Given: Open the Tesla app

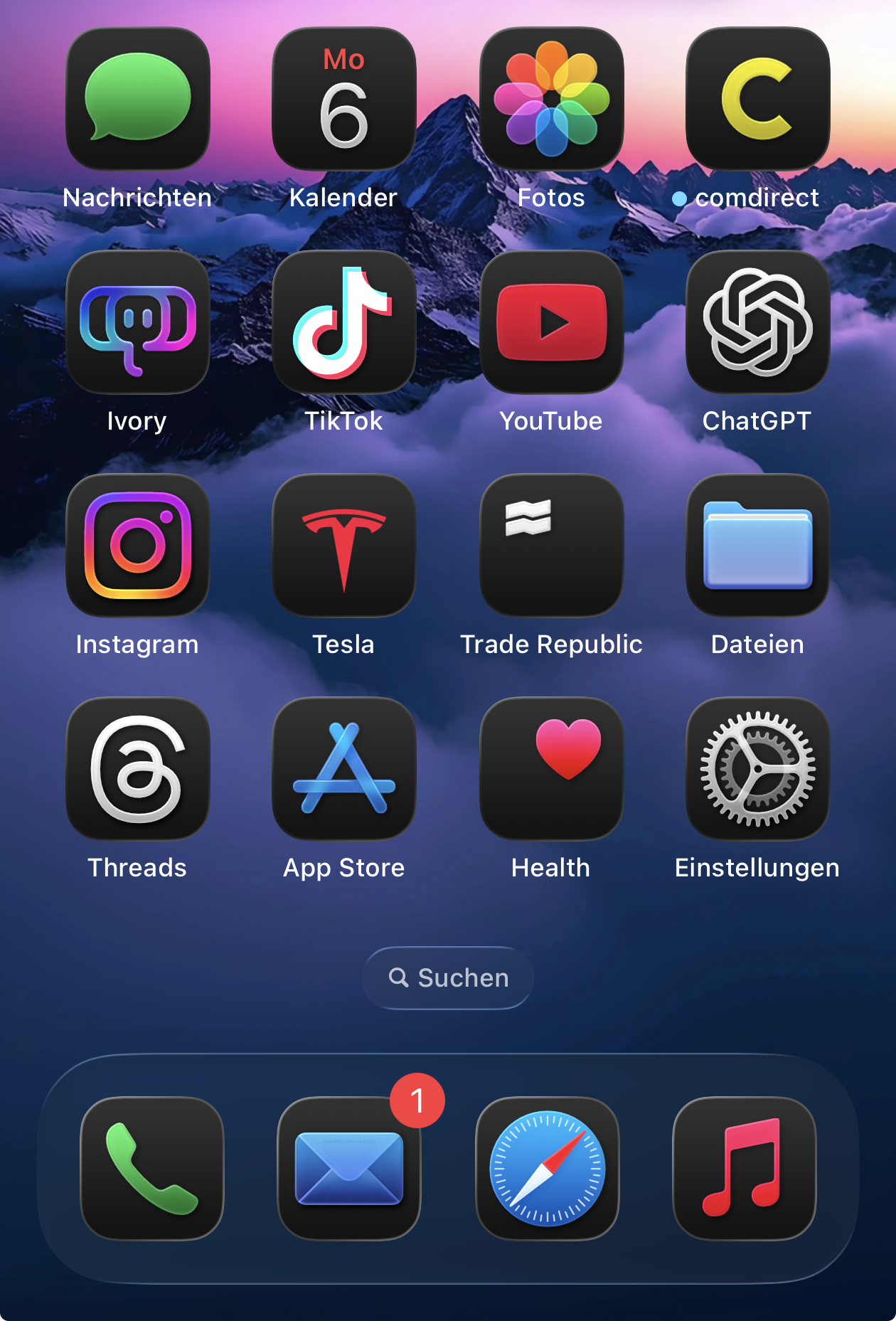Looking at the screenshot, I should [344, 545].
